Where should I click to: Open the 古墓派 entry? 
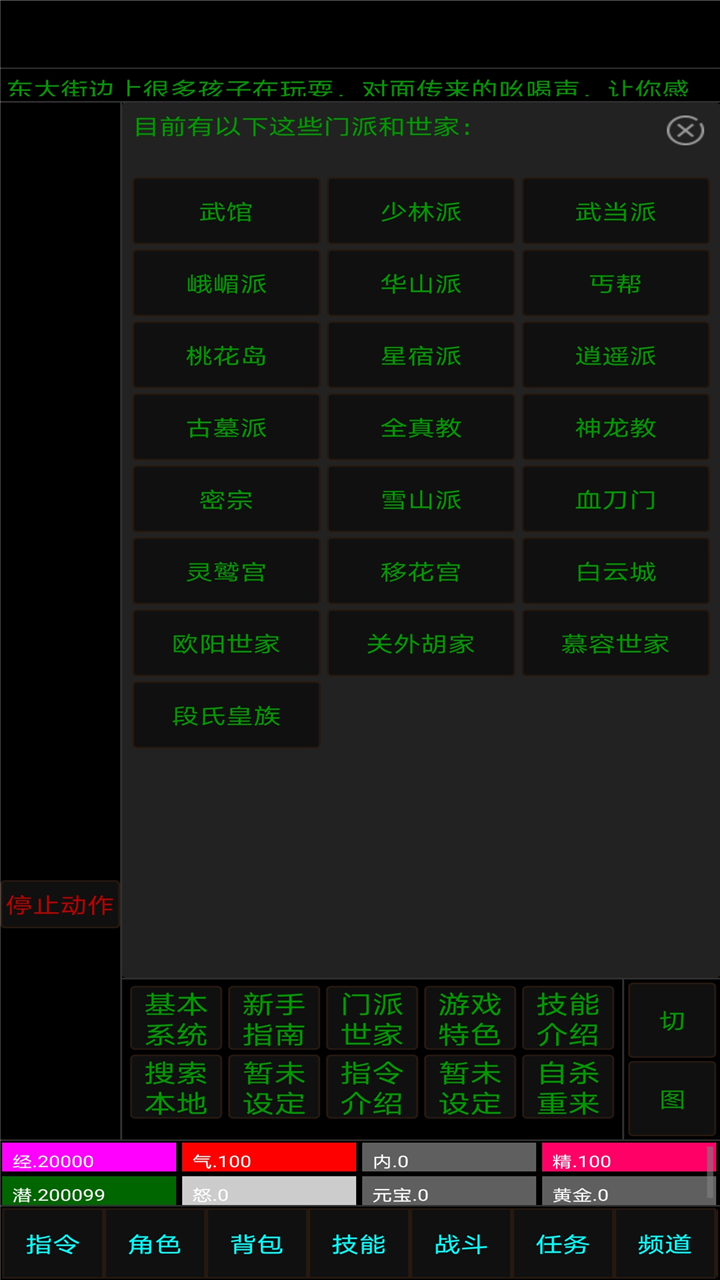pyautogui.click(x=226, y=428)
